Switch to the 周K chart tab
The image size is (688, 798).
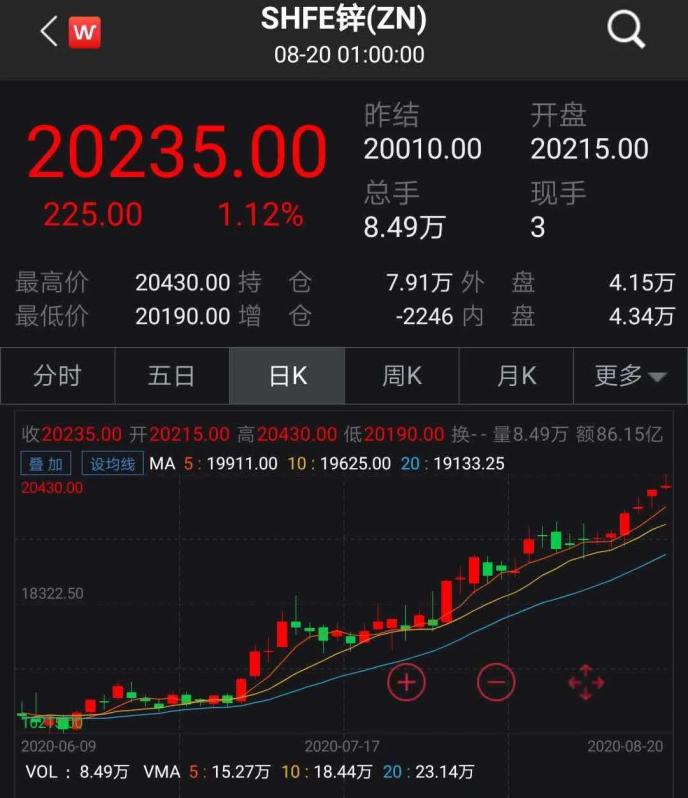pyautogui.click(x=402, y=376)
